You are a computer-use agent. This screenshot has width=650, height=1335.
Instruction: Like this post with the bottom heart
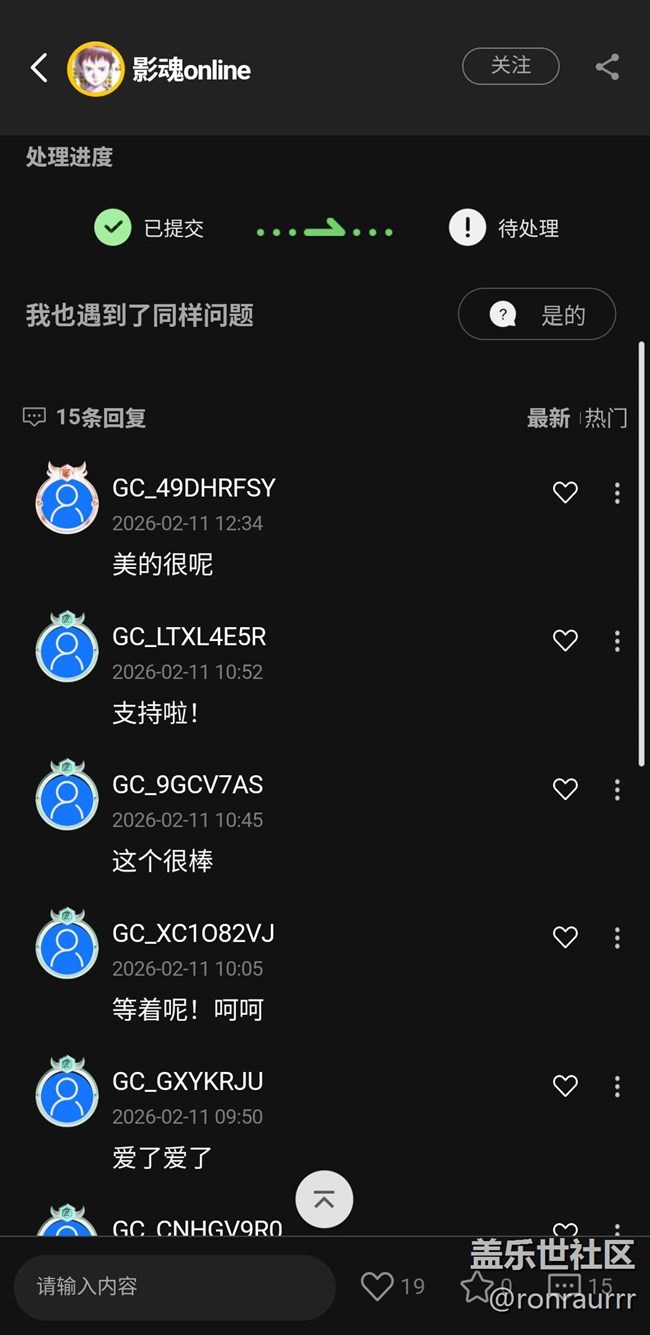tap(377, 1286)
